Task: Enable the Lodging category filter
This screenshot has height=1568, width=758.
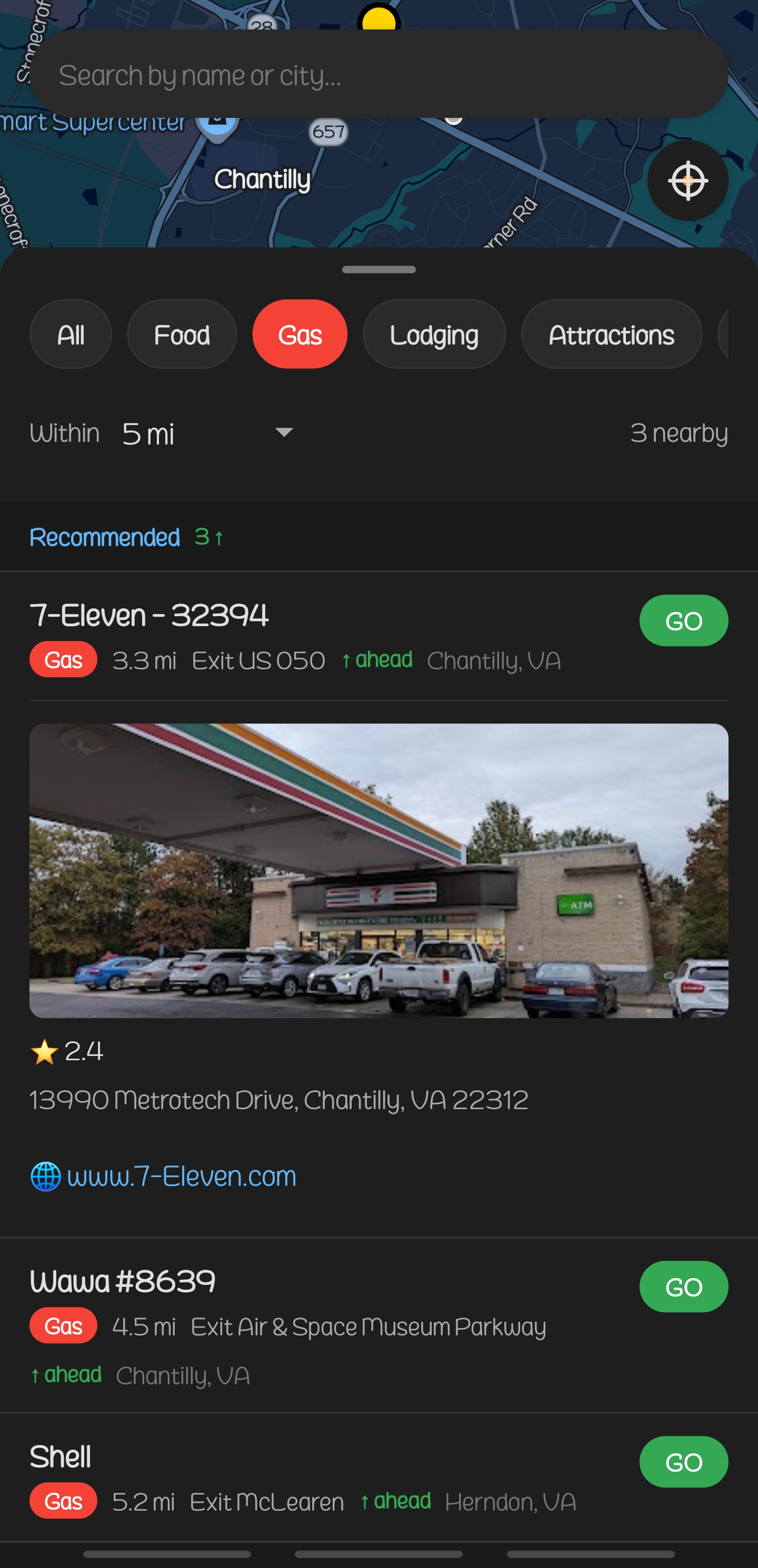Action: click(434, 334)
